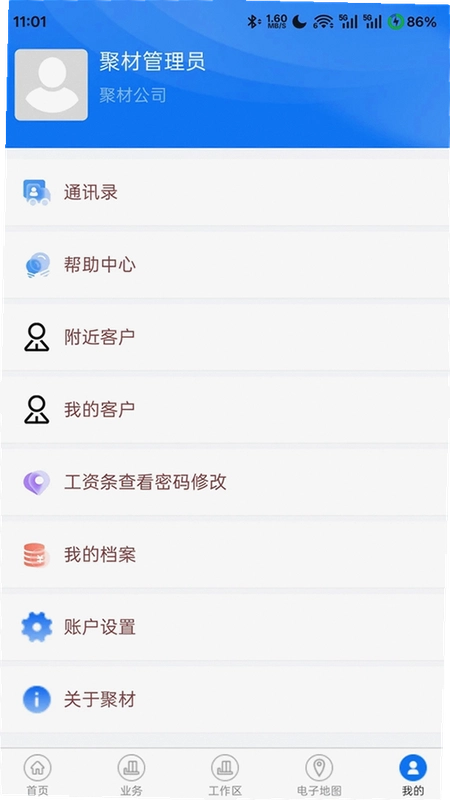Switch to the 首页 tab
Screen dimensions: 450x800
click(37, 775)
